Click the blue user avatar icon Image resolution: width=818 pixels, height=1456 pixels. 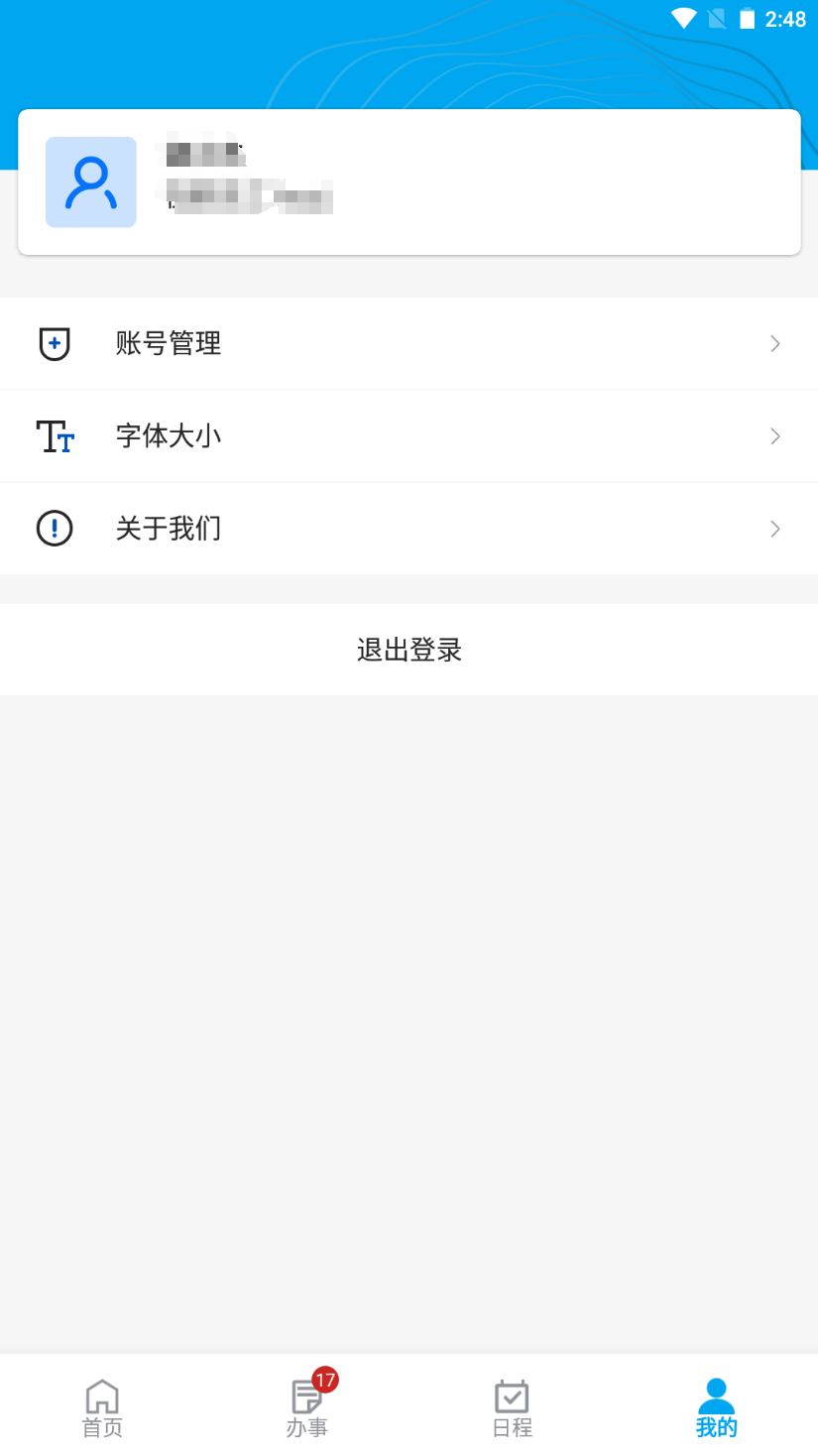pyautogui.click(x=90, y=182)
